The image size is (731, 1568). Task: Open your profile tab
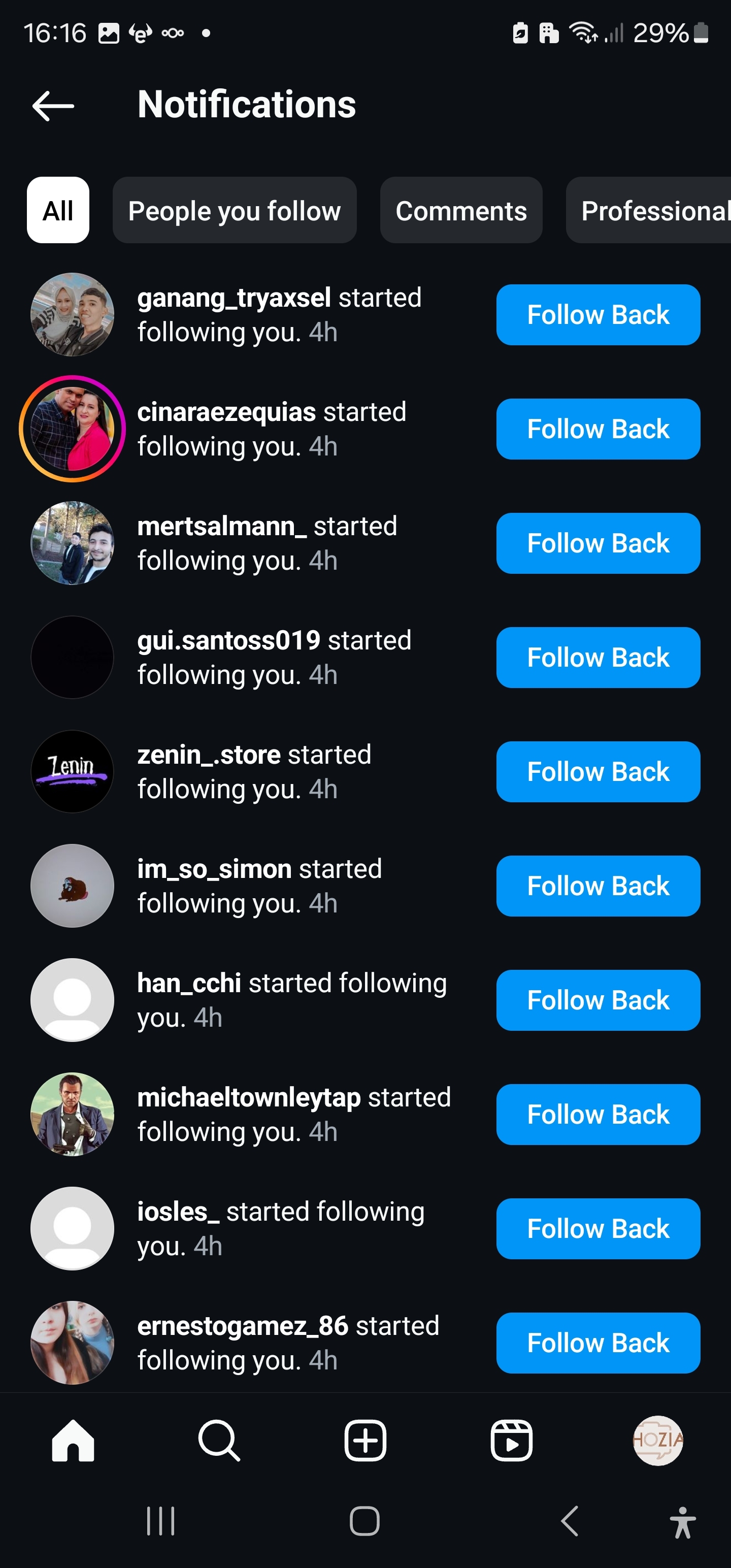pos(658,1440)
